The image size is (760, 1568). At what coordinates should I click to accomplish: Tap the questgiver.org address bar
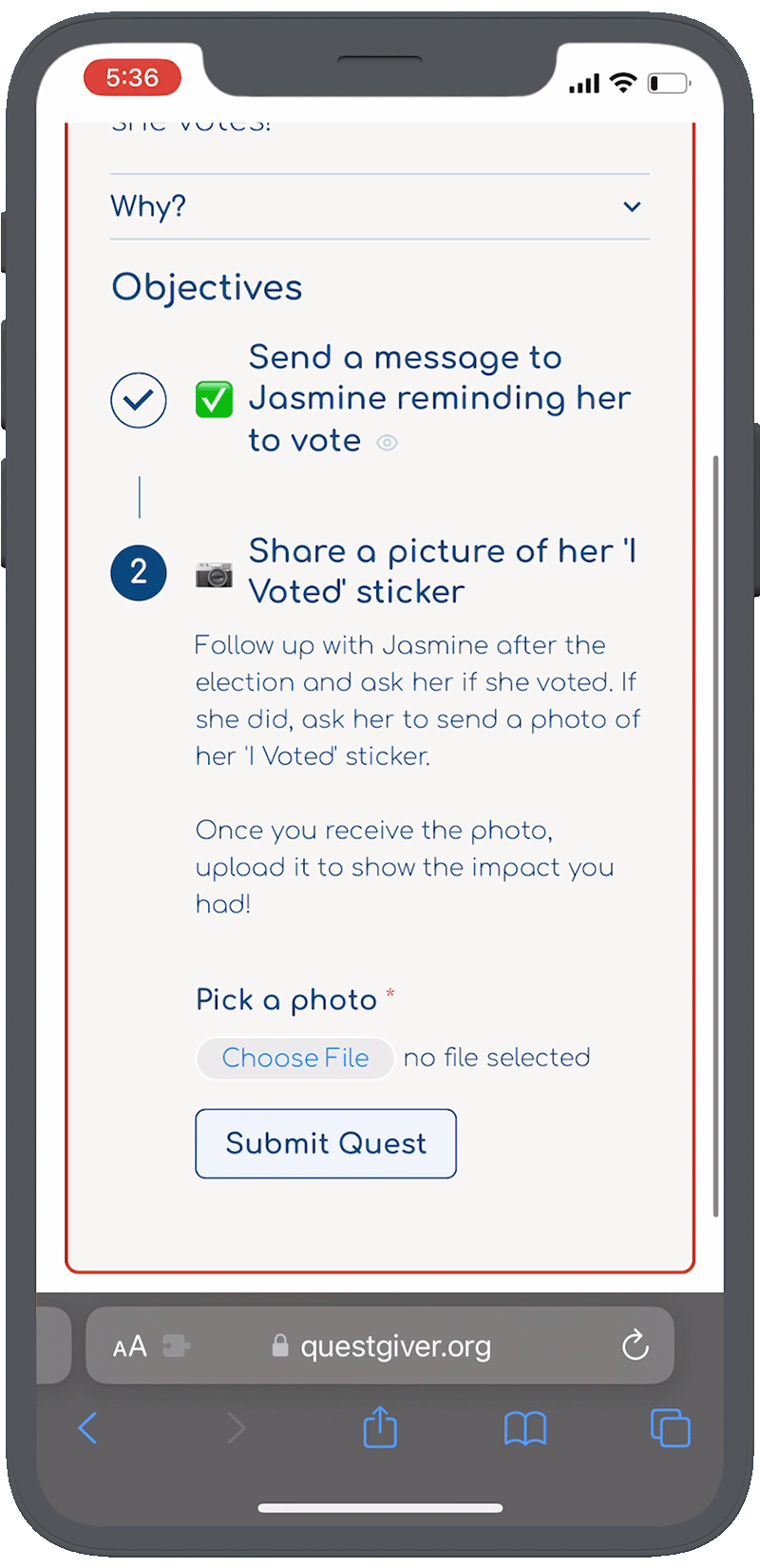[x=394, y=1347]
